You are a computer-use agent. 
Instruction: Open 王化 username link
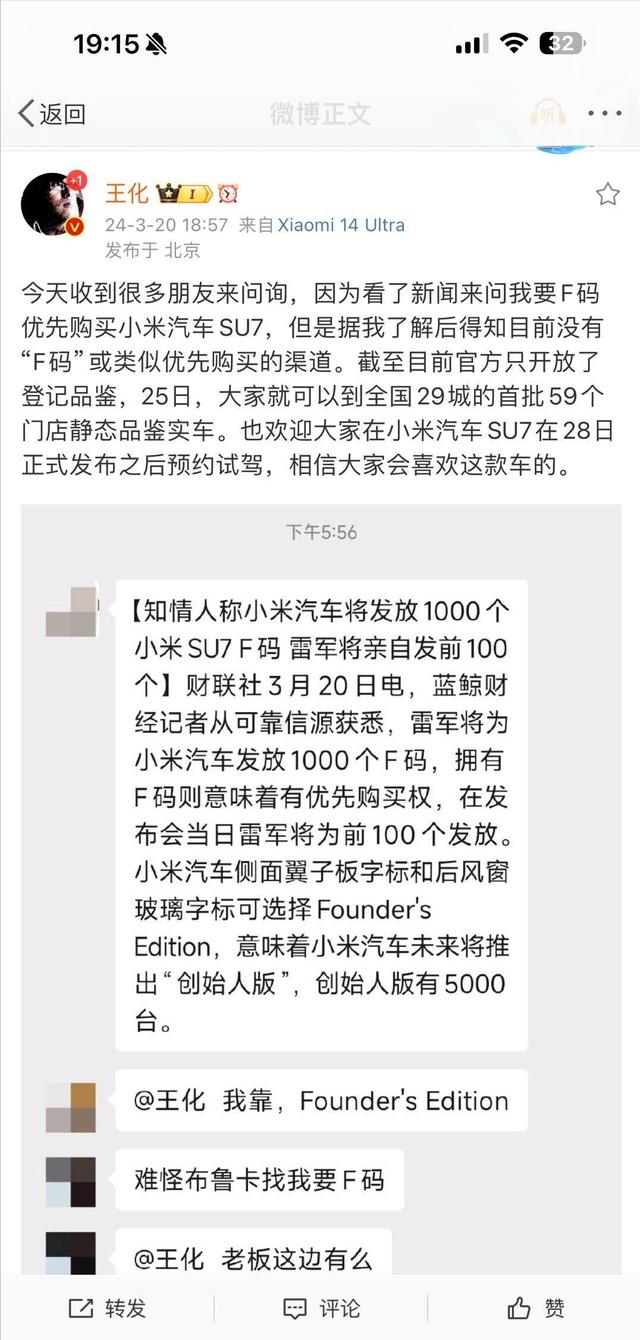click(127, 193)
